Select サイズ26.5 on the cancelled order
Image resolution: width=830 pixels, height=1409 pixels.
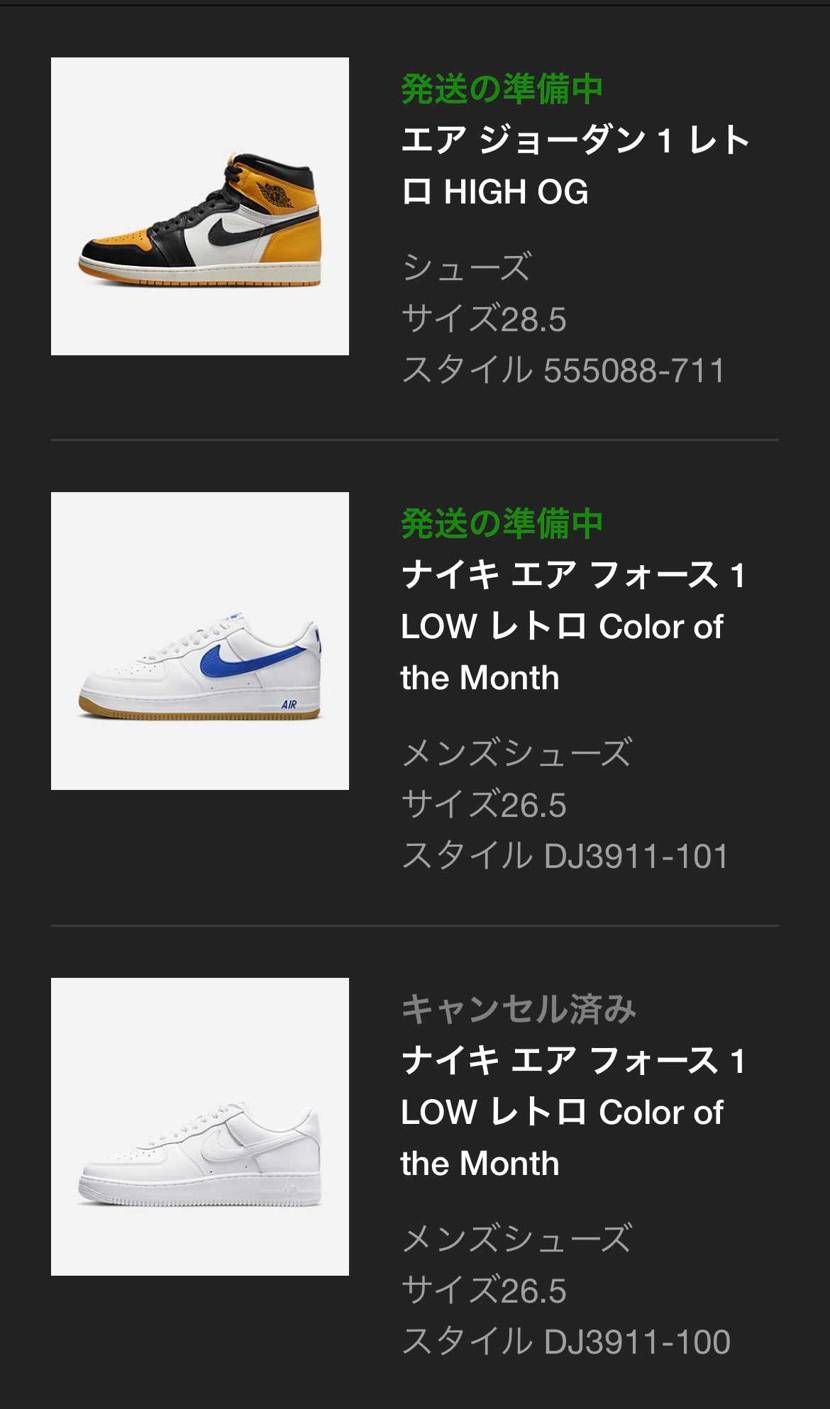click(x=486, y=1290)
